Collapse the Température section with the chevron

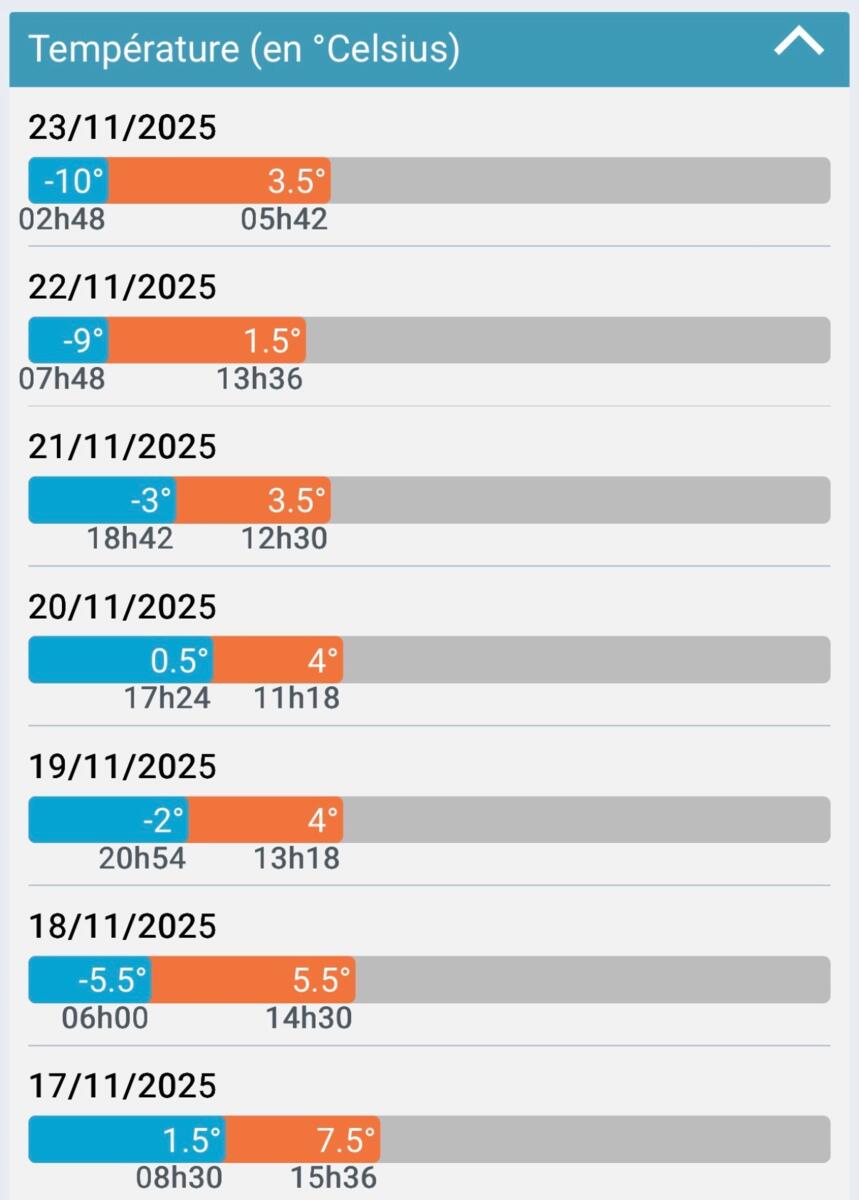[798, 43]
